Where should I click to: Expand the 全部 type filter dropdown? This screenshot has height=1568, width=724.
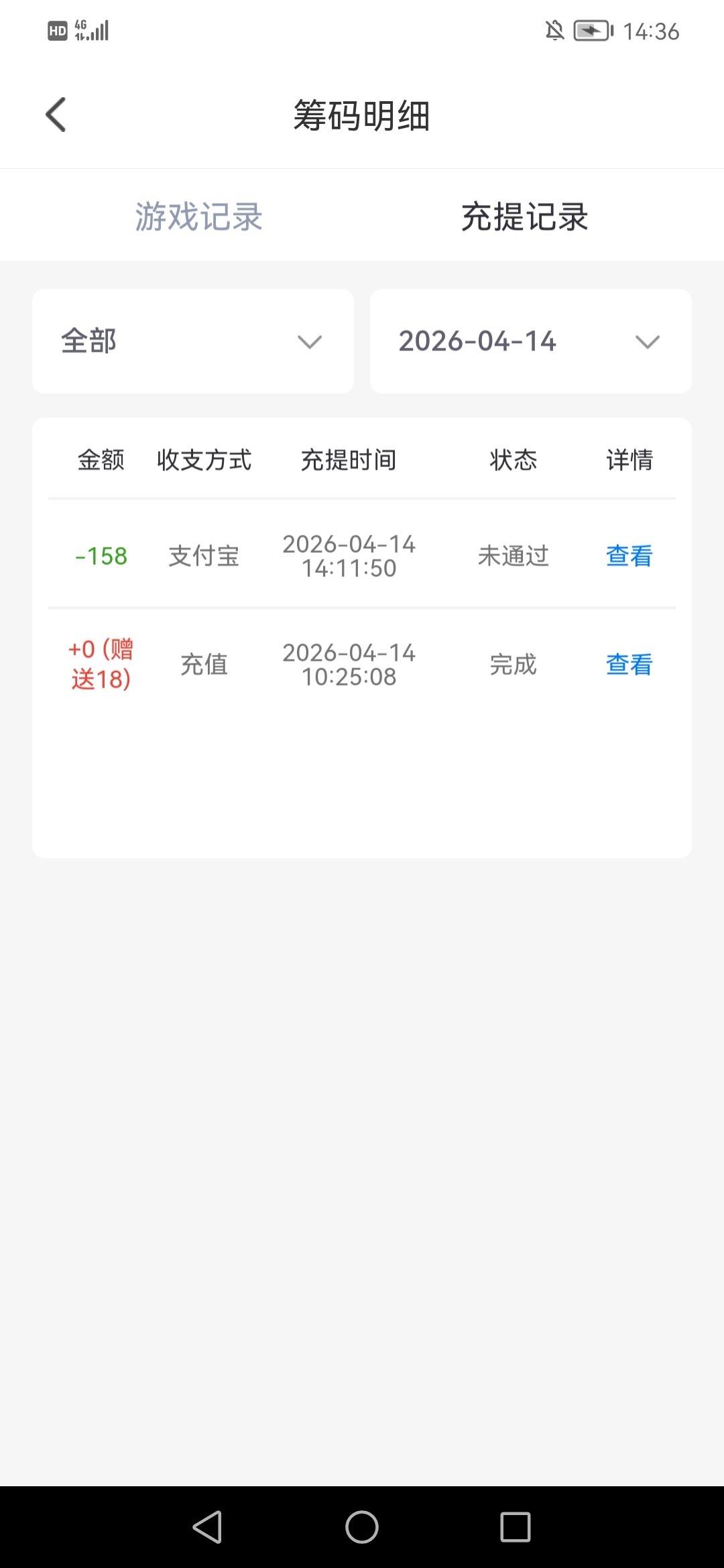193,342
